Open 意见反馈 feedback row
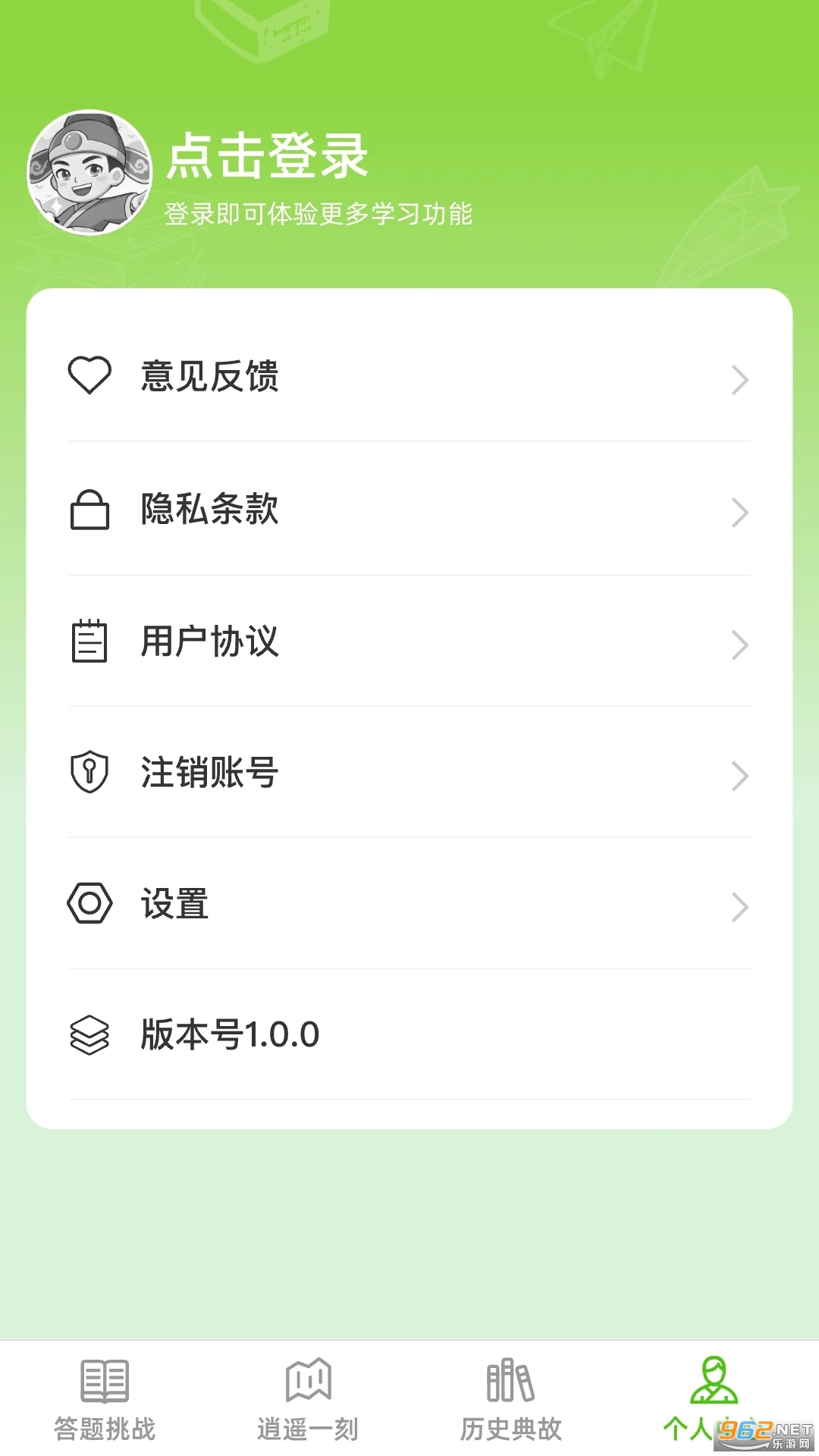 (x=409, y=377)
